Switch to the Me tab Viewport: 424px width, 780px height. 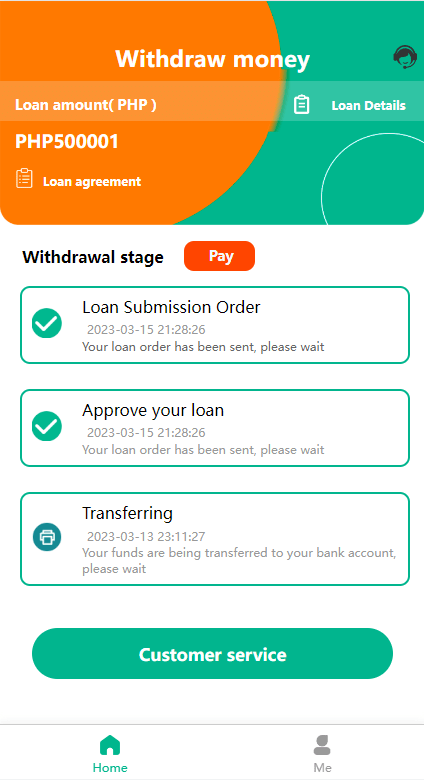click(x=322, y=754)
